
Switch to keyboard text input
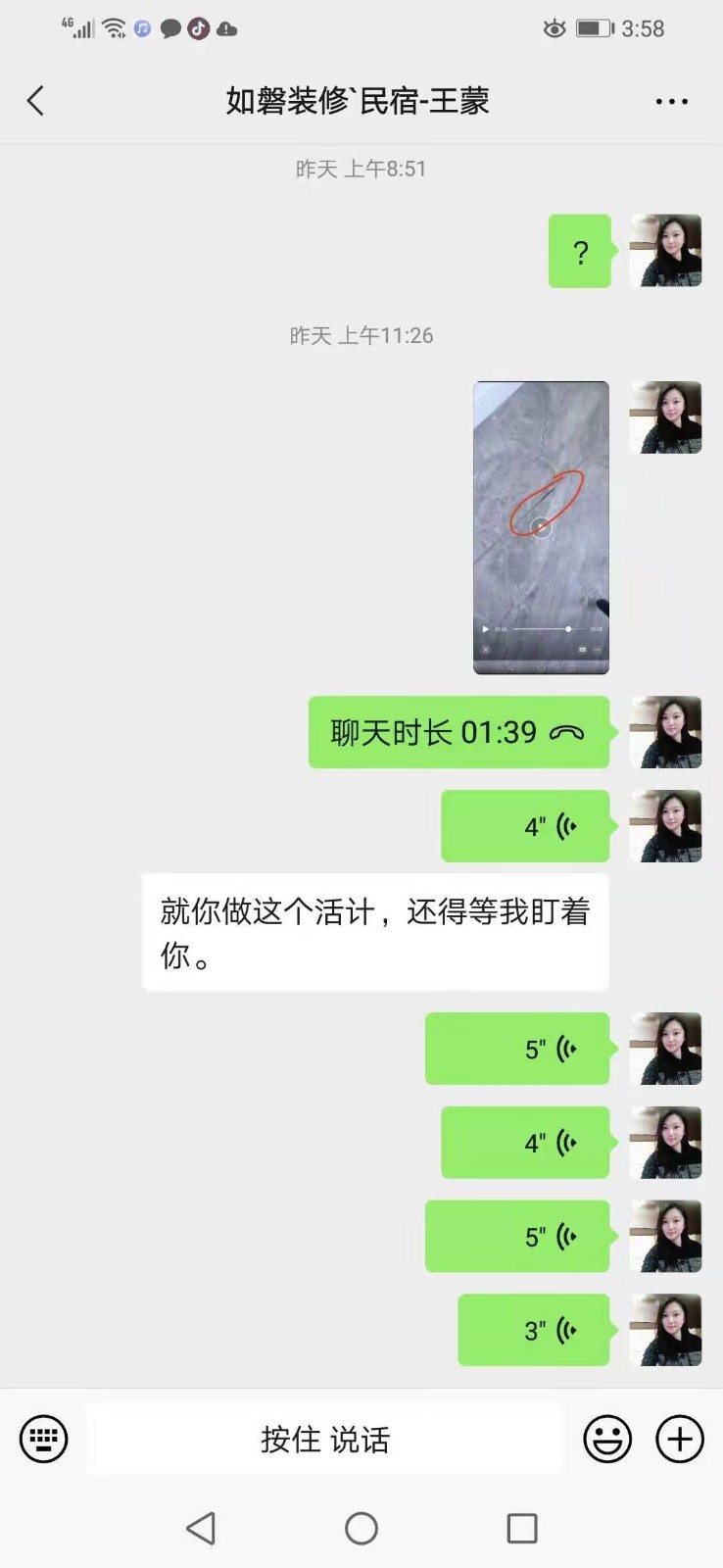(x=44, y=1439)
